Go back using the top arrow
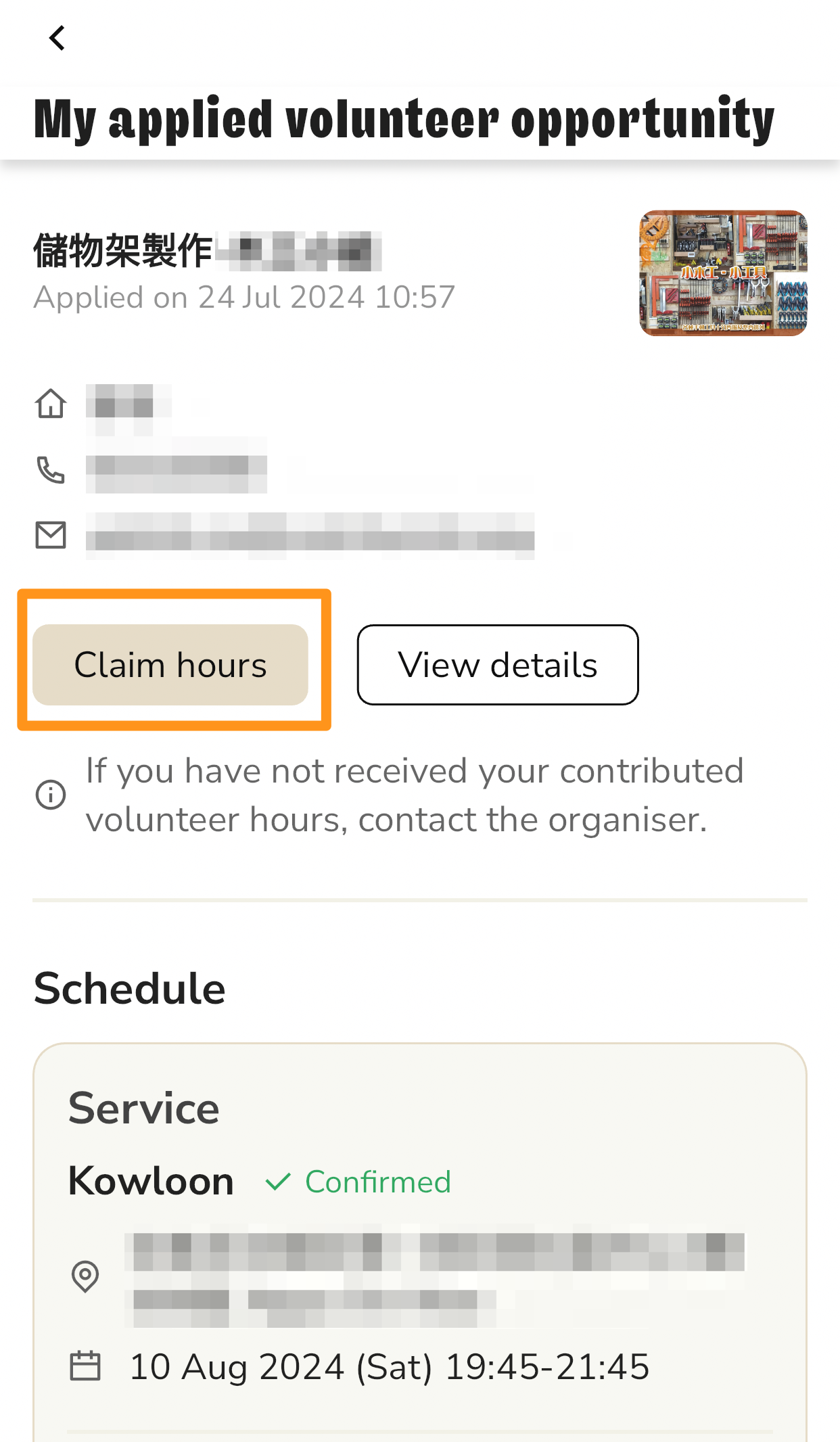 click(57, 39)
